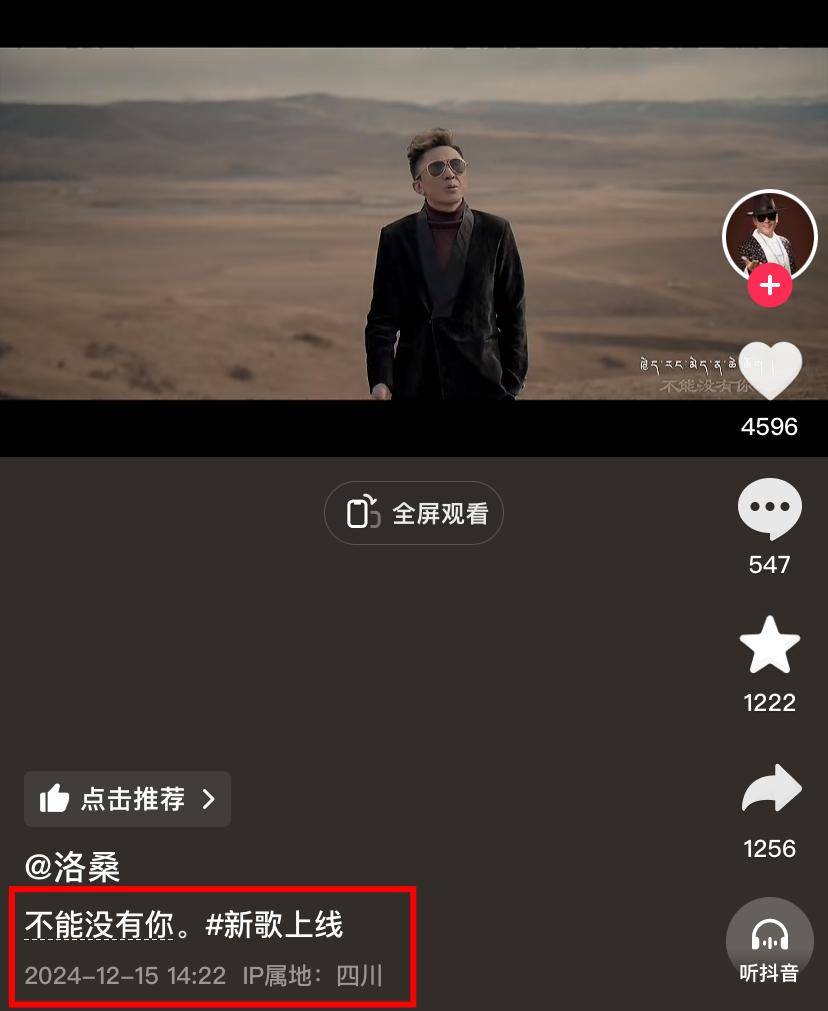828x1011 pixels.
Task: Like this video with the heart icon
Action: tap(769, 372)
